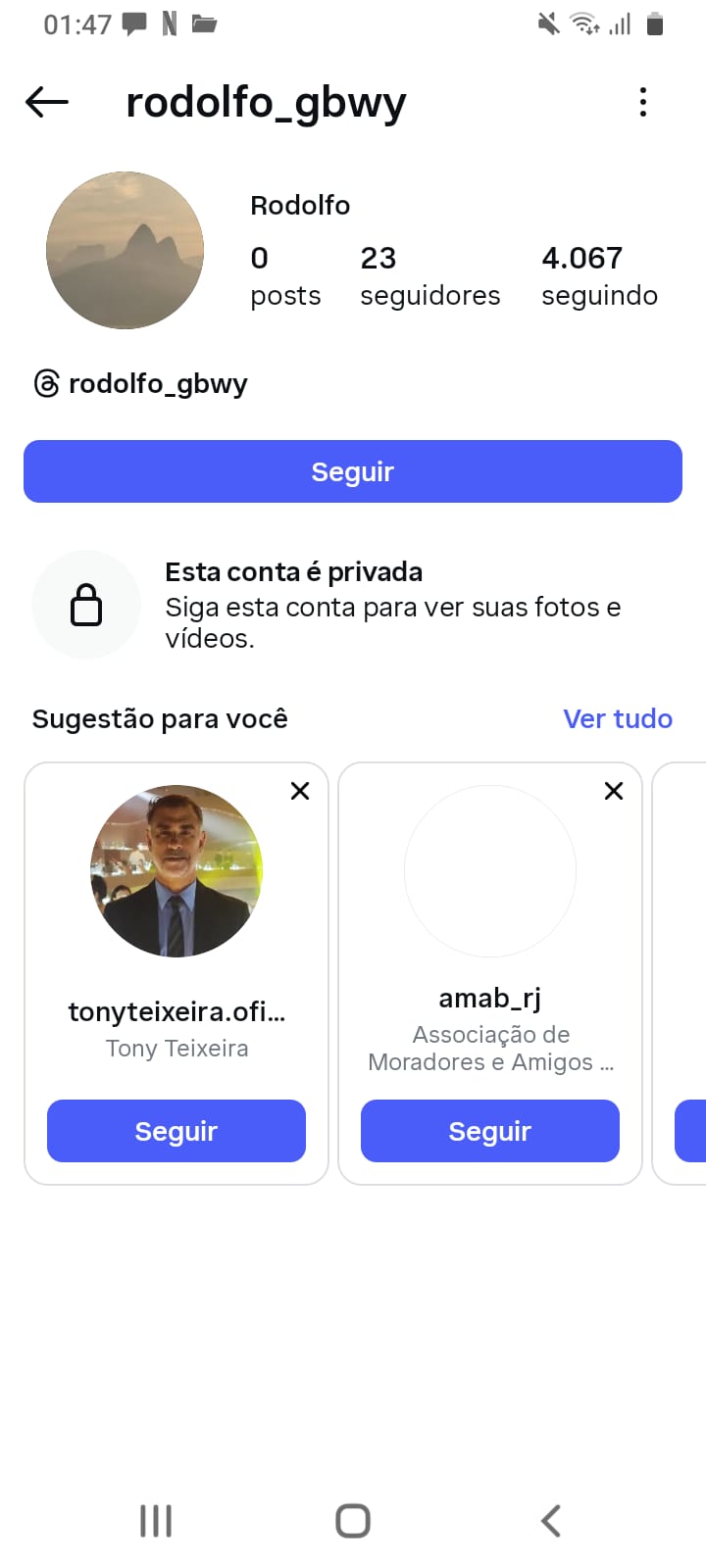The image size is (706, 1568).
Task: Open the amab_rj suggested profile
Action: coord(490,872)
